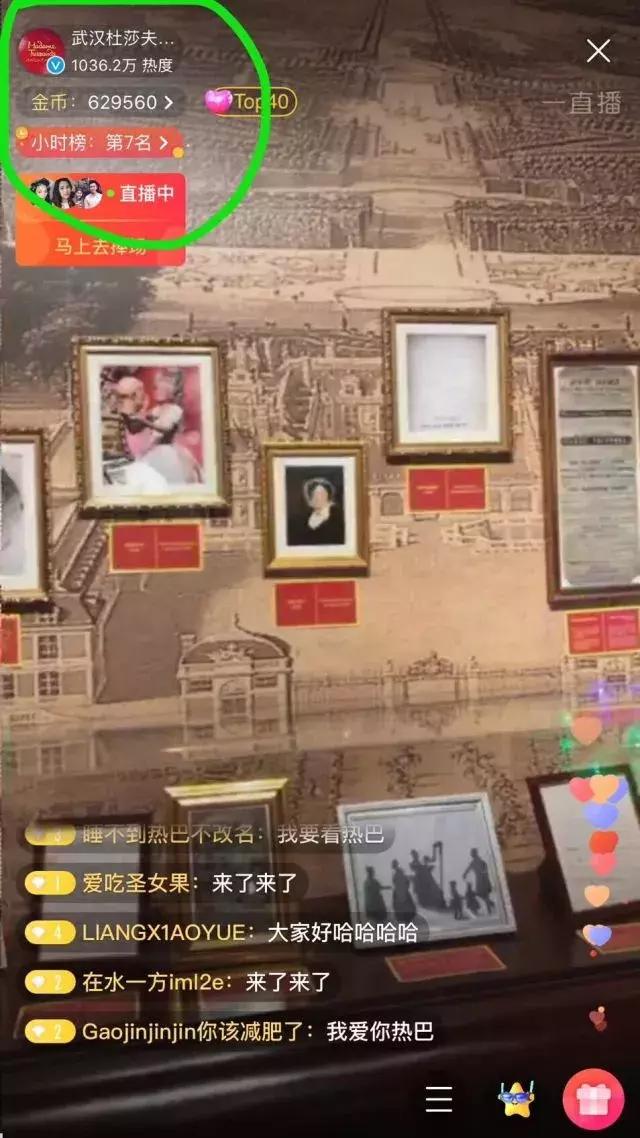
Task: Tap the star mascot icon
Action: [516, 1099]
